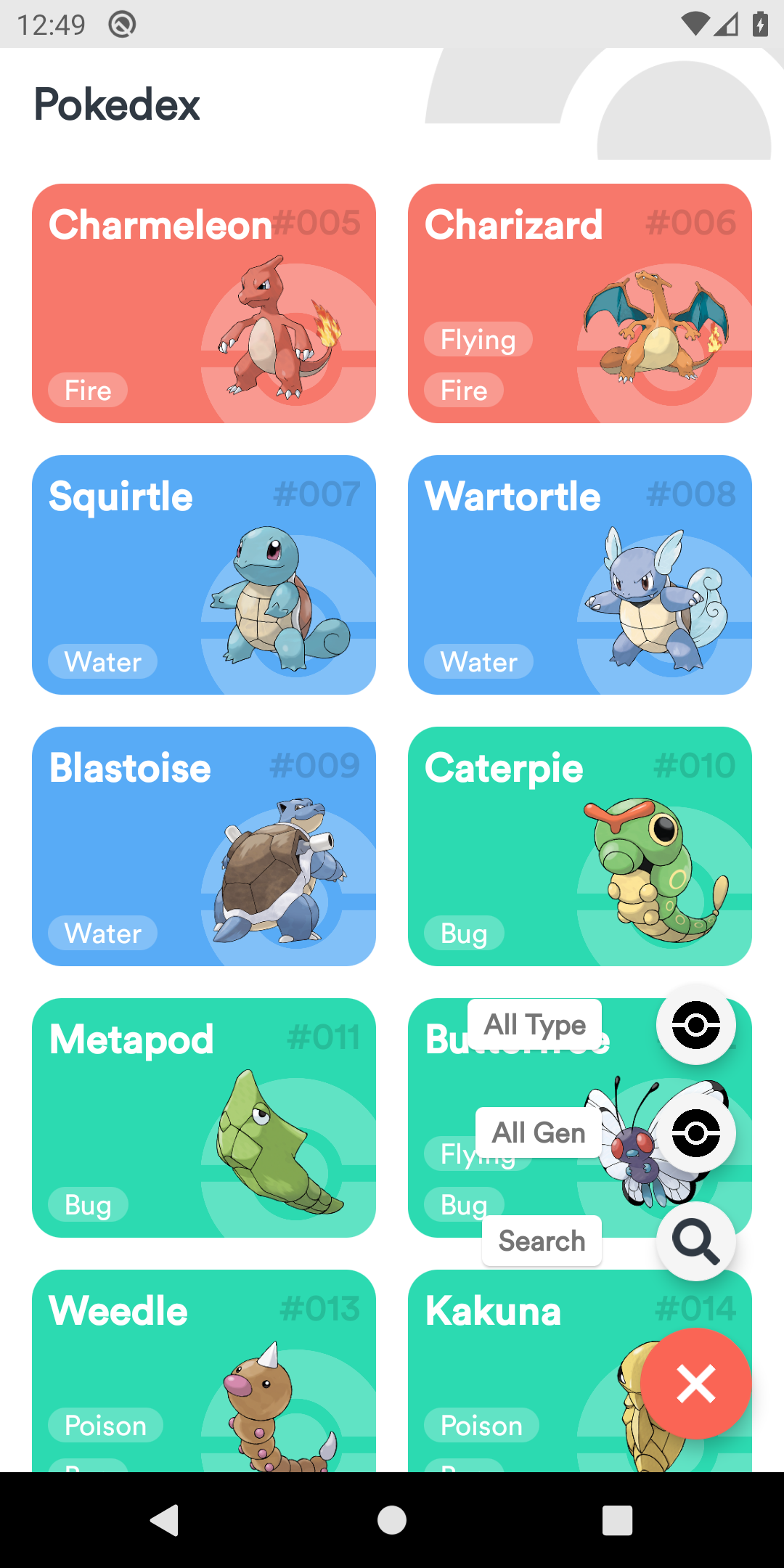The image size is (784, 1568).
Task: Open the Charizard card
Action: coord(580,303)
